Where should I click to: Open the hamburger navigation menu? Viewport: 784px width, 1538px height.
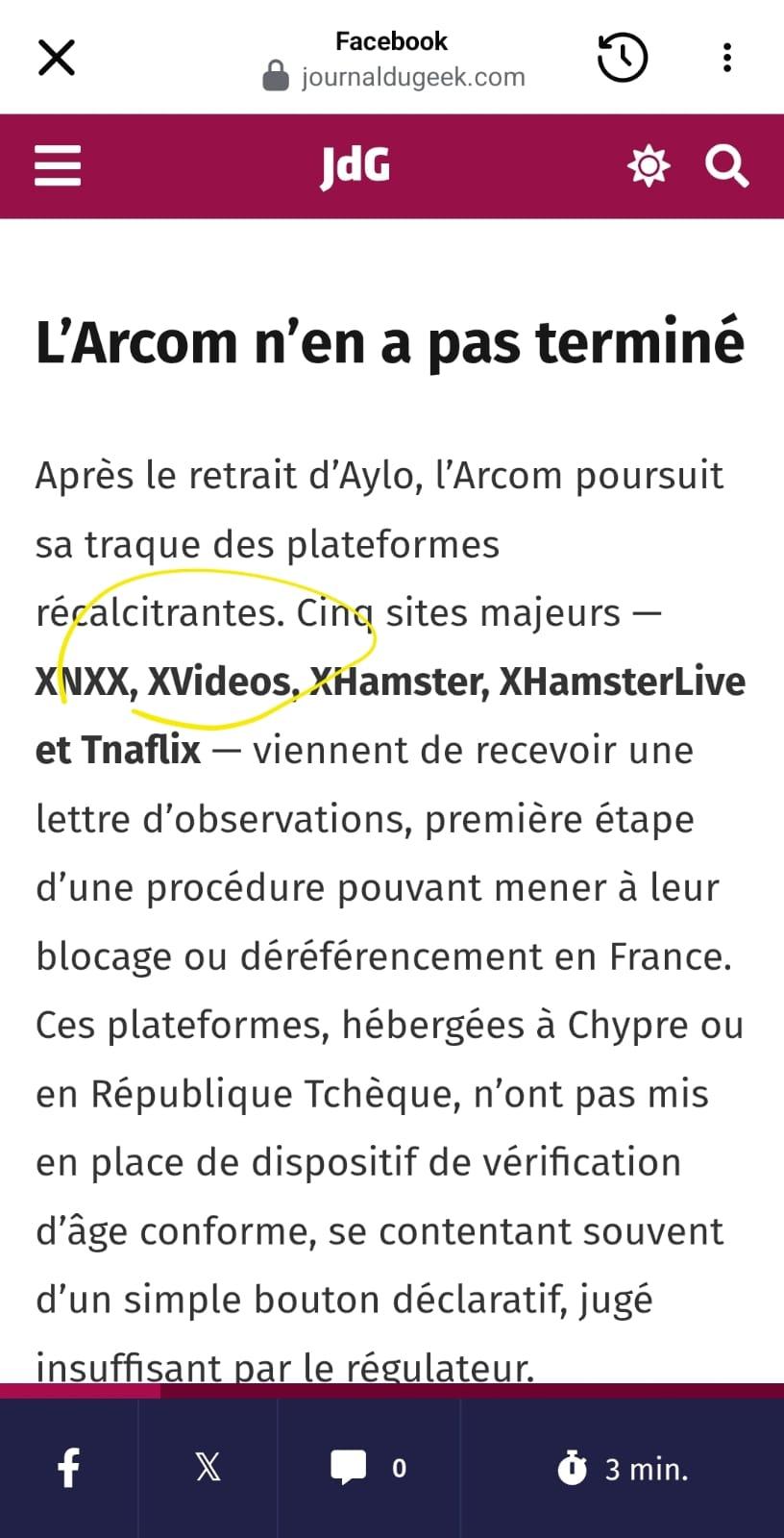[58, 166]
